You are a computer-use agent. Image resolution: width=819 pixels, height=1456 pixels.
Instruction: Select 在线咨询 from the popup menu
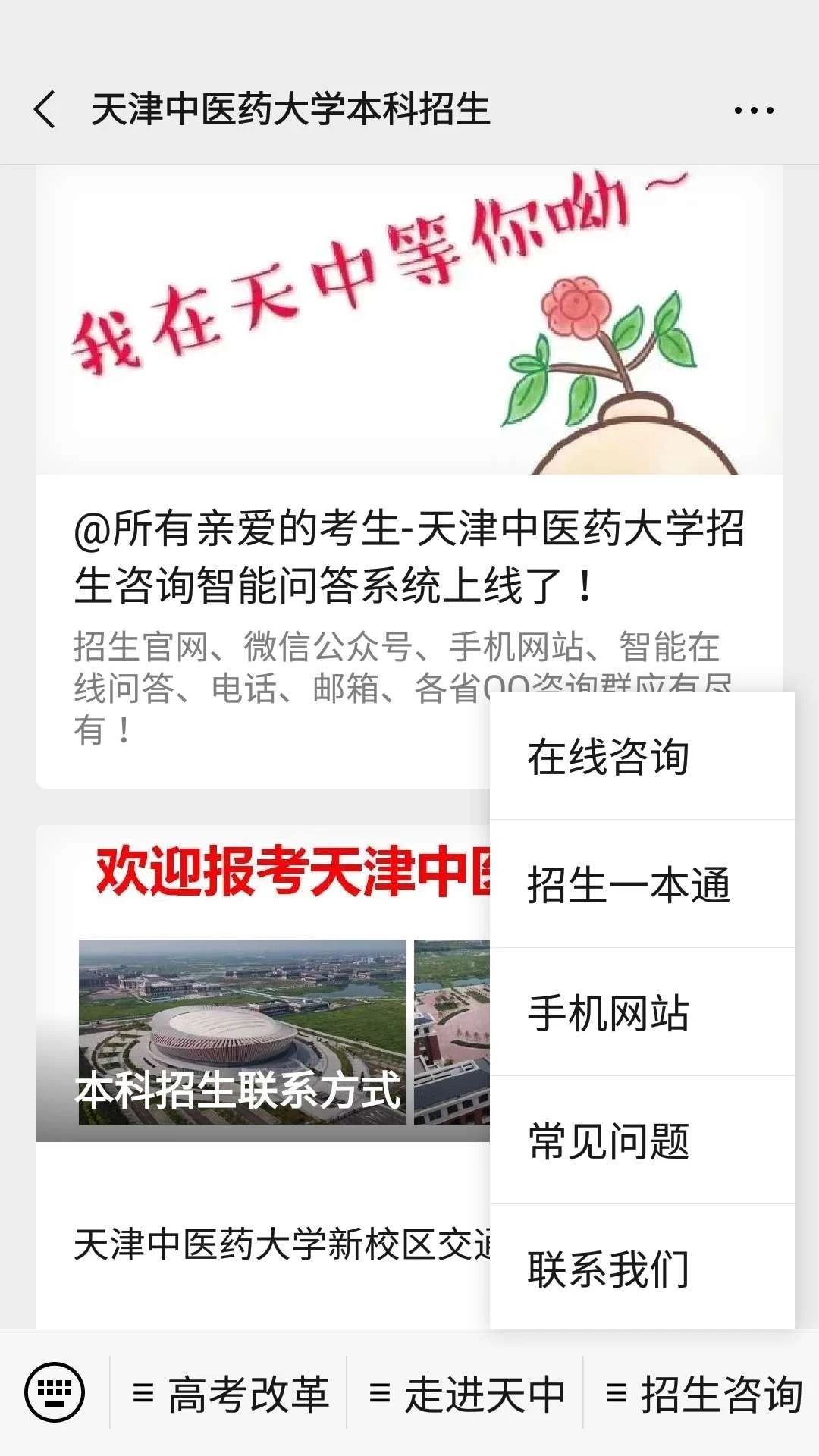tap(642, 756)
